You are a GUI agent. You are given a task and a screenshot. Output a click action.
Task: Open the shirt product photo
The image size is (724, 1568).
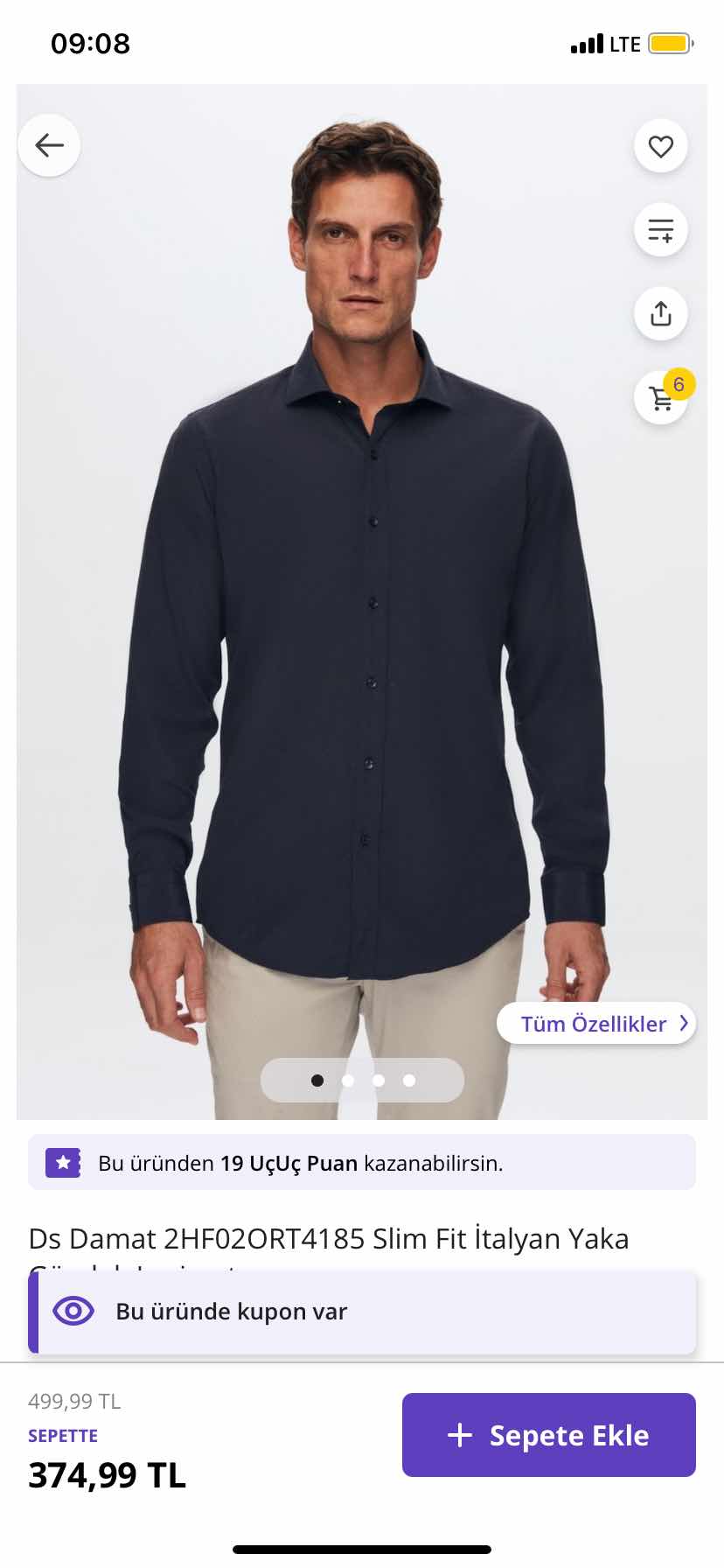362,612
